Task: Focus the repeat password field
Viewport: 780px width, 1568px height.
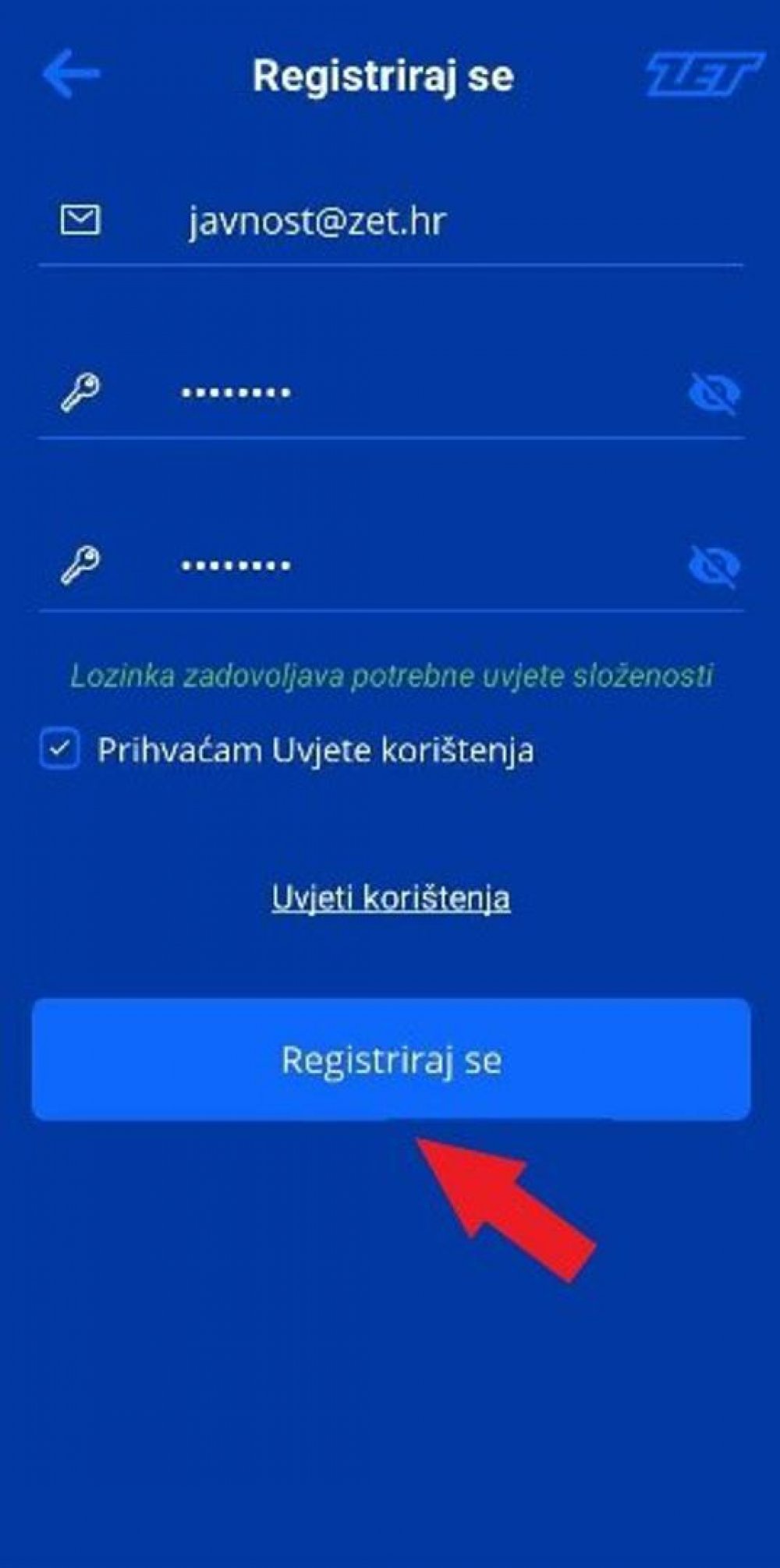Action: (390, 565)
